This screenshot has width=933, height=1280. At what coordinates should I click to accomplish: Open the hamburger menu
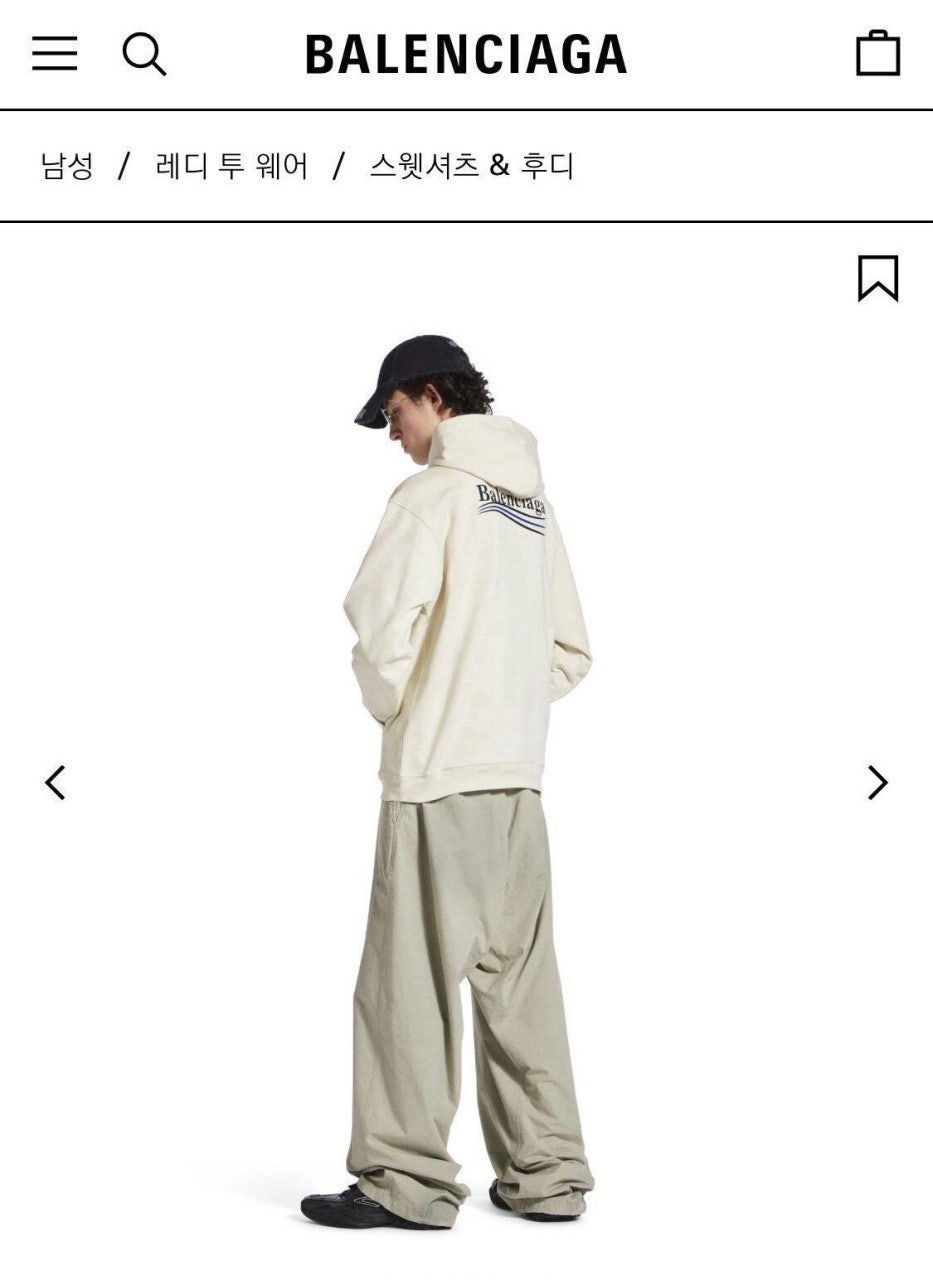click(54, 53)
